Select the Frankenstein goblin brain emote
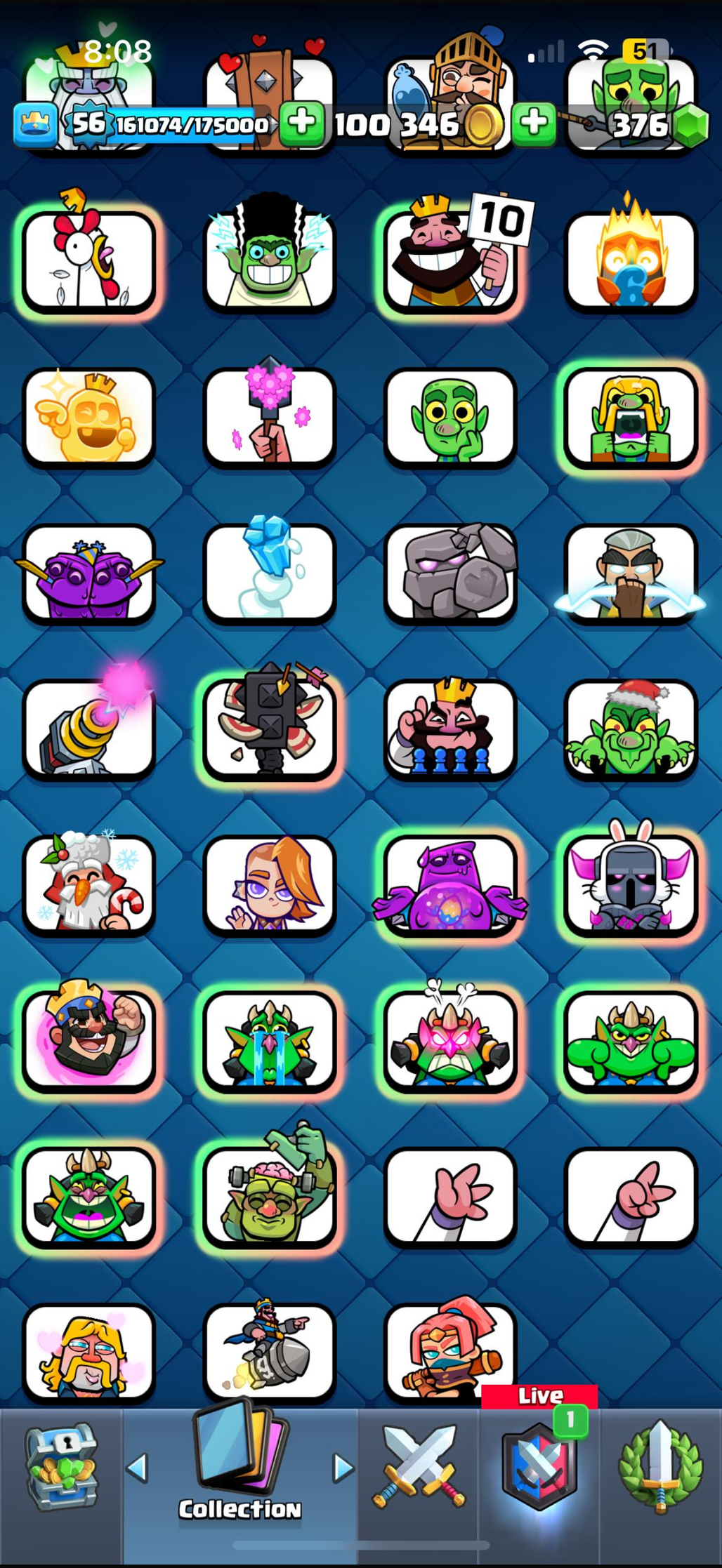Viewport: 722px width, 1568px height. (269, 1197)
